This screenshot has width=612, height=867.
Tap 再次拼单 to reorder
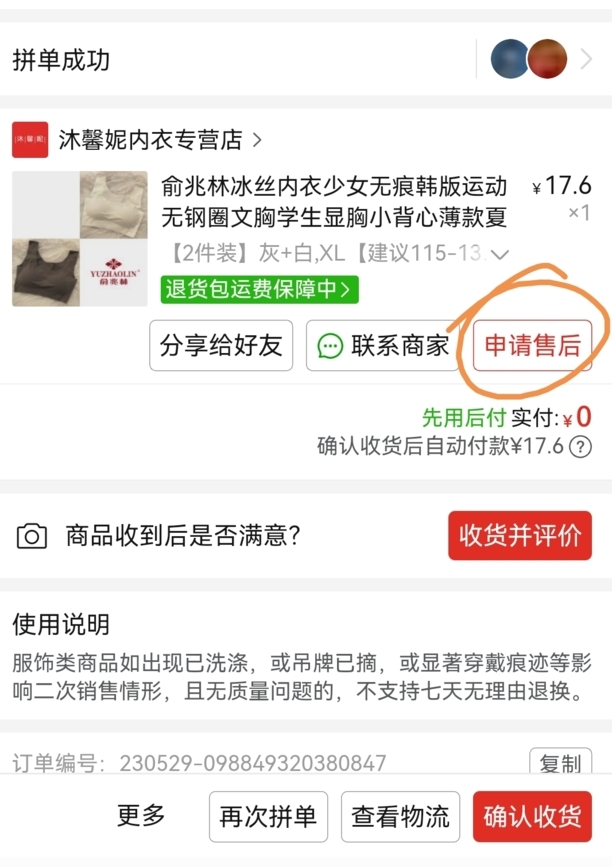pyautogui.click(x=268, y=816)
